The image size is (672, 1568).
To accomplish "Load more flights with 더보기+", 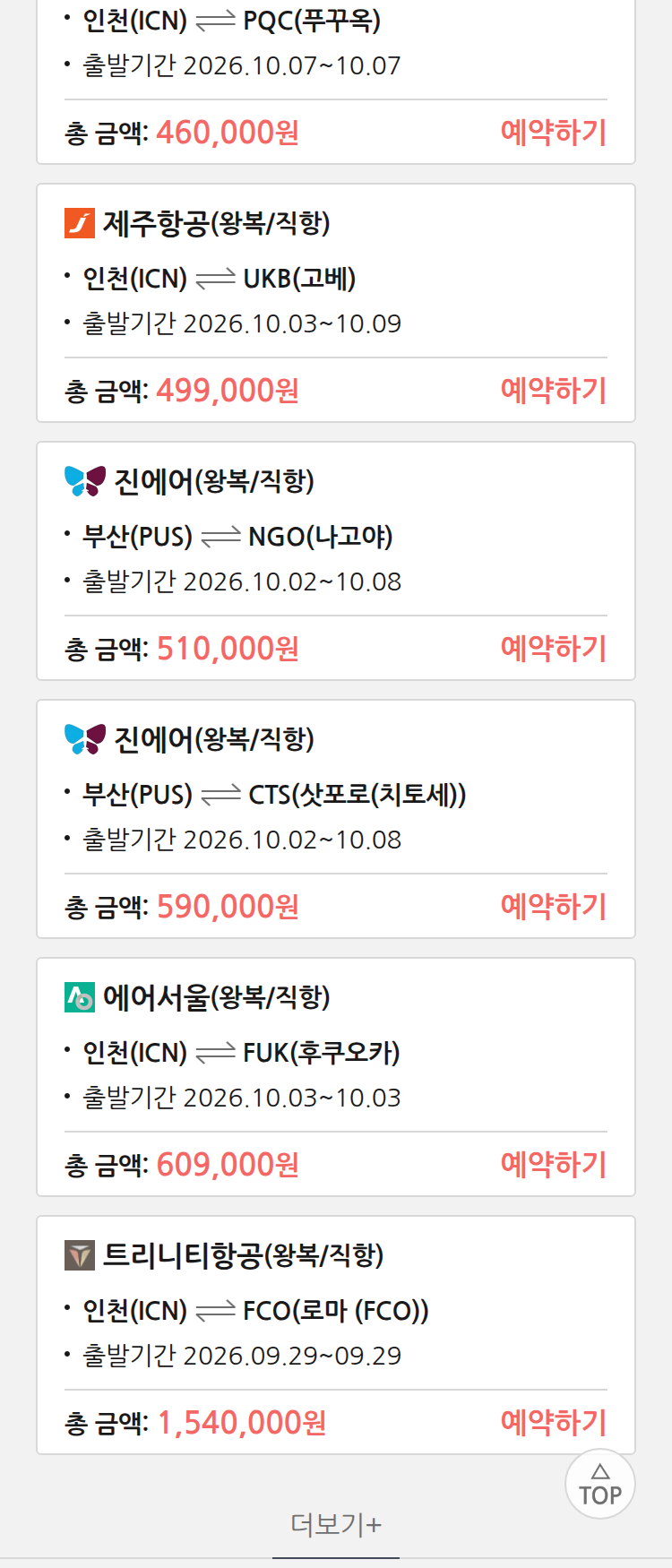I will (336, 1524).
